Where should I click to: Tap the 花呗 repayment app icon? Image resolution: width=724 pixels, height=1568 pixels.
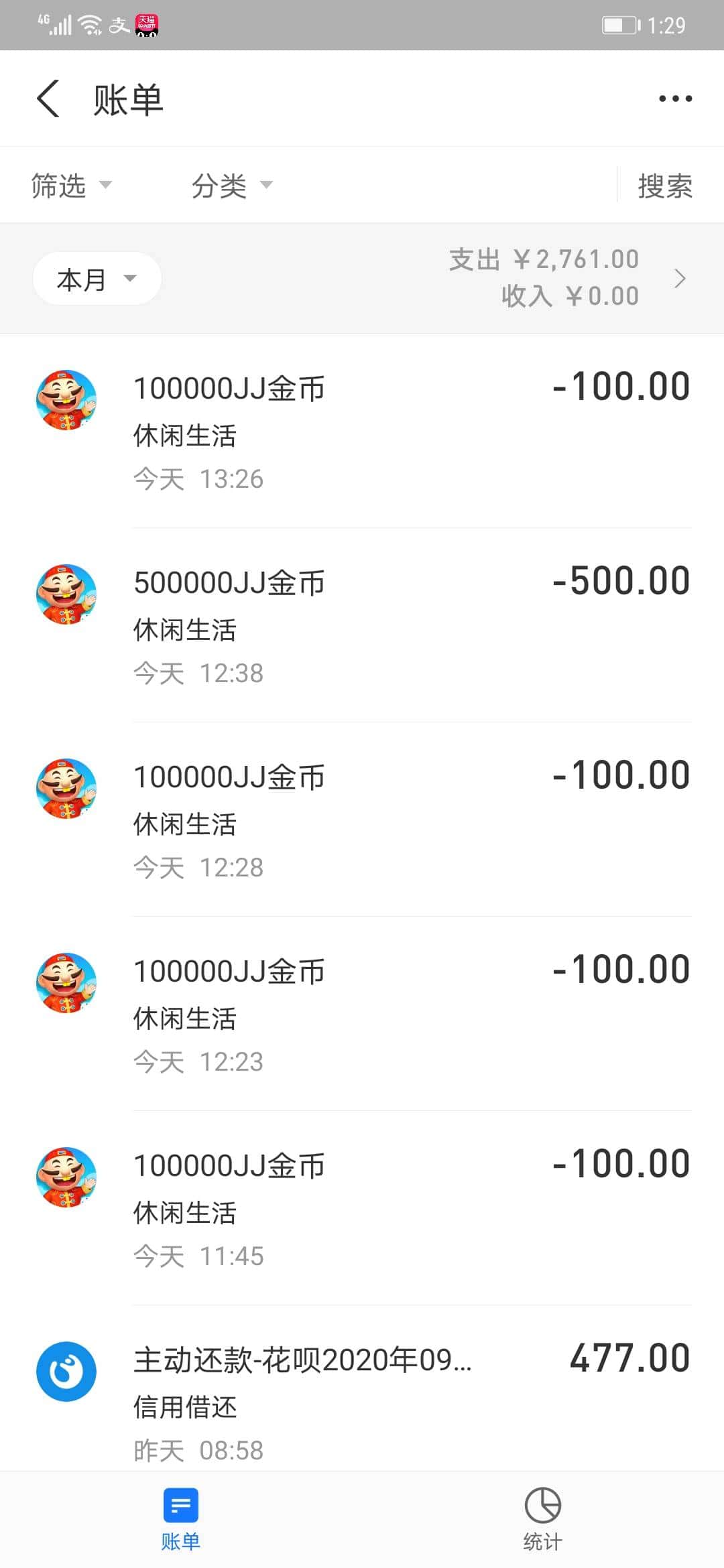tap(65, 1371)
